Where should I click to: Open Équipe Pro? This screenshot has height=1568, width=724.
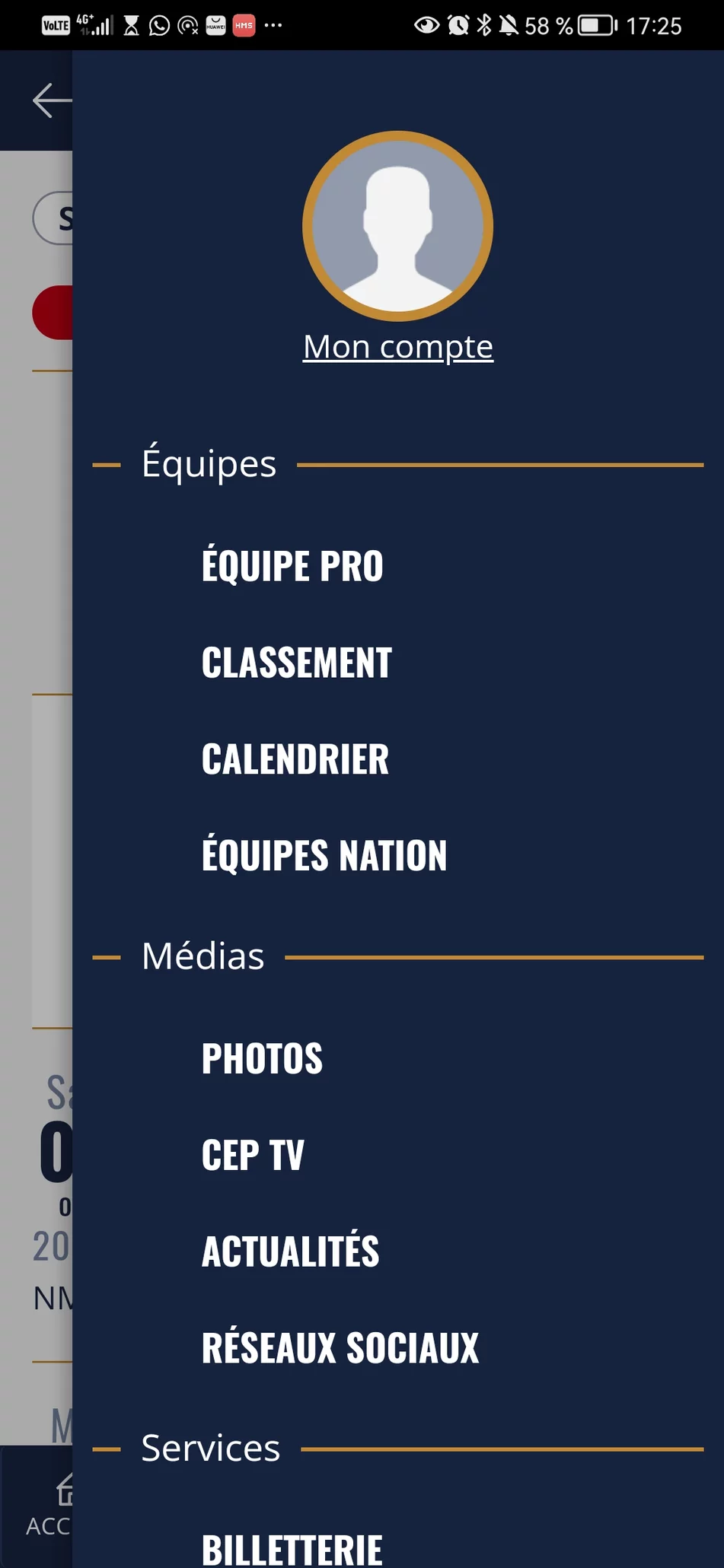click(292, 565)
